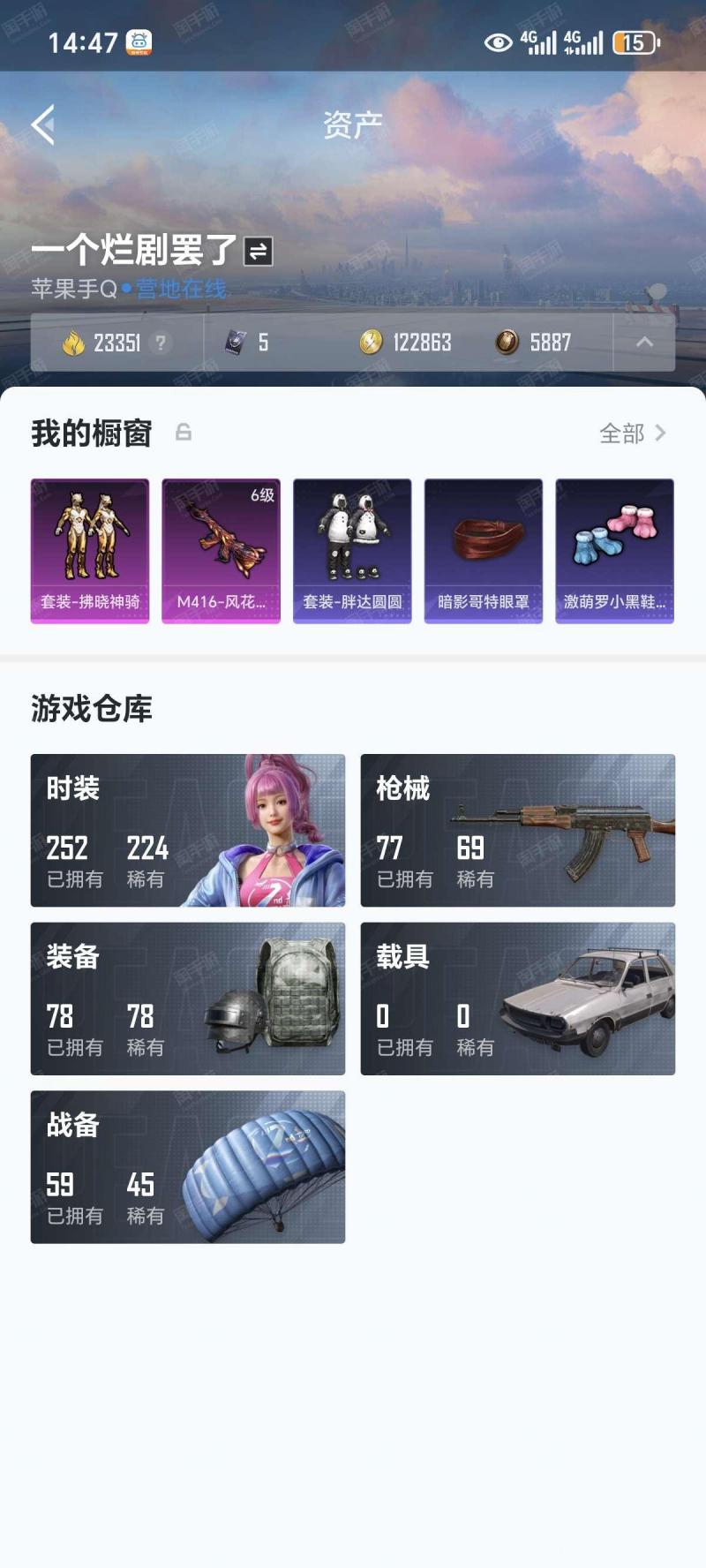Tap the lock icon beside 我的橱窗
This screenshot has height=1568, width=706.
(184, 433)
